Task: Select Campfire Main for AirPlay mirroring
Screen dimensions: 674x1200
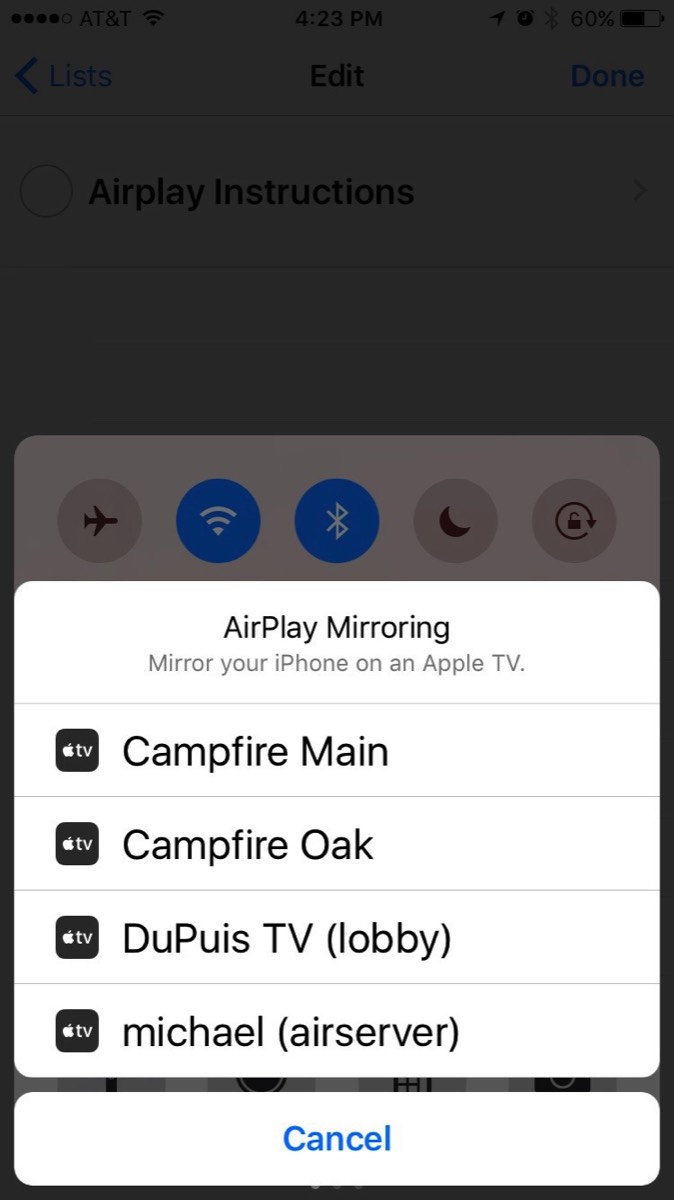Action: (x=336, y=751)
